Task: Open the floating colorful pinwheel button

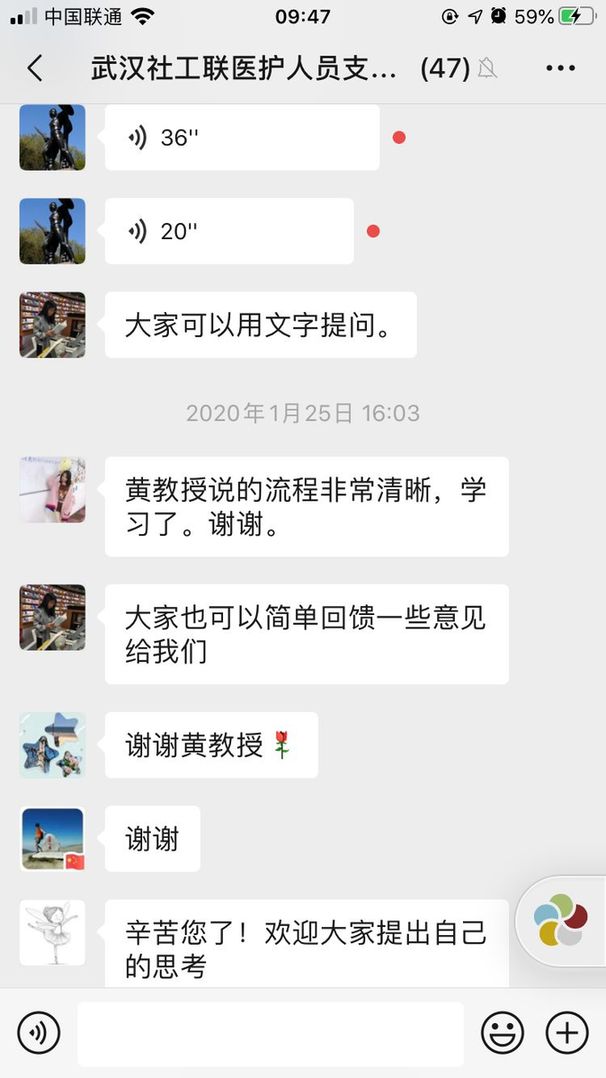Action: click(x=560, y=920)
